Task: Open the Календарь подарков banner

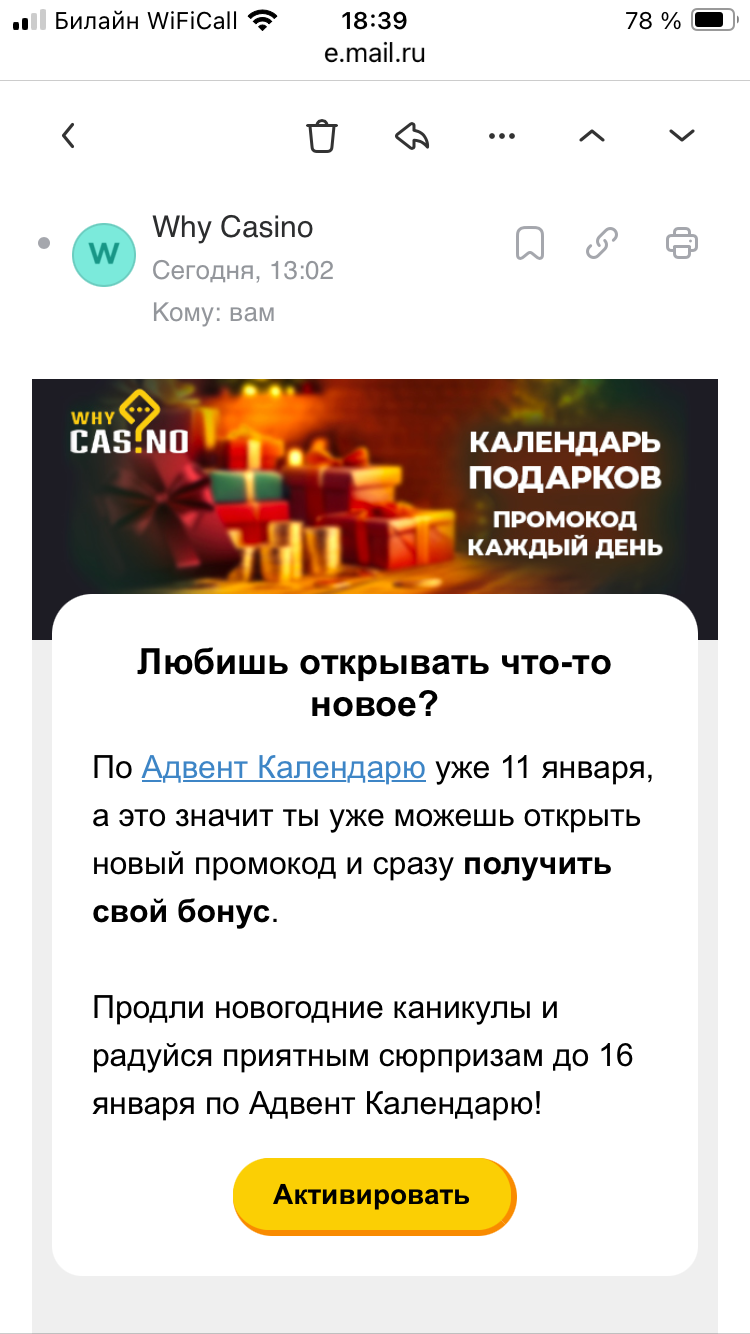Action: point(374,487)
